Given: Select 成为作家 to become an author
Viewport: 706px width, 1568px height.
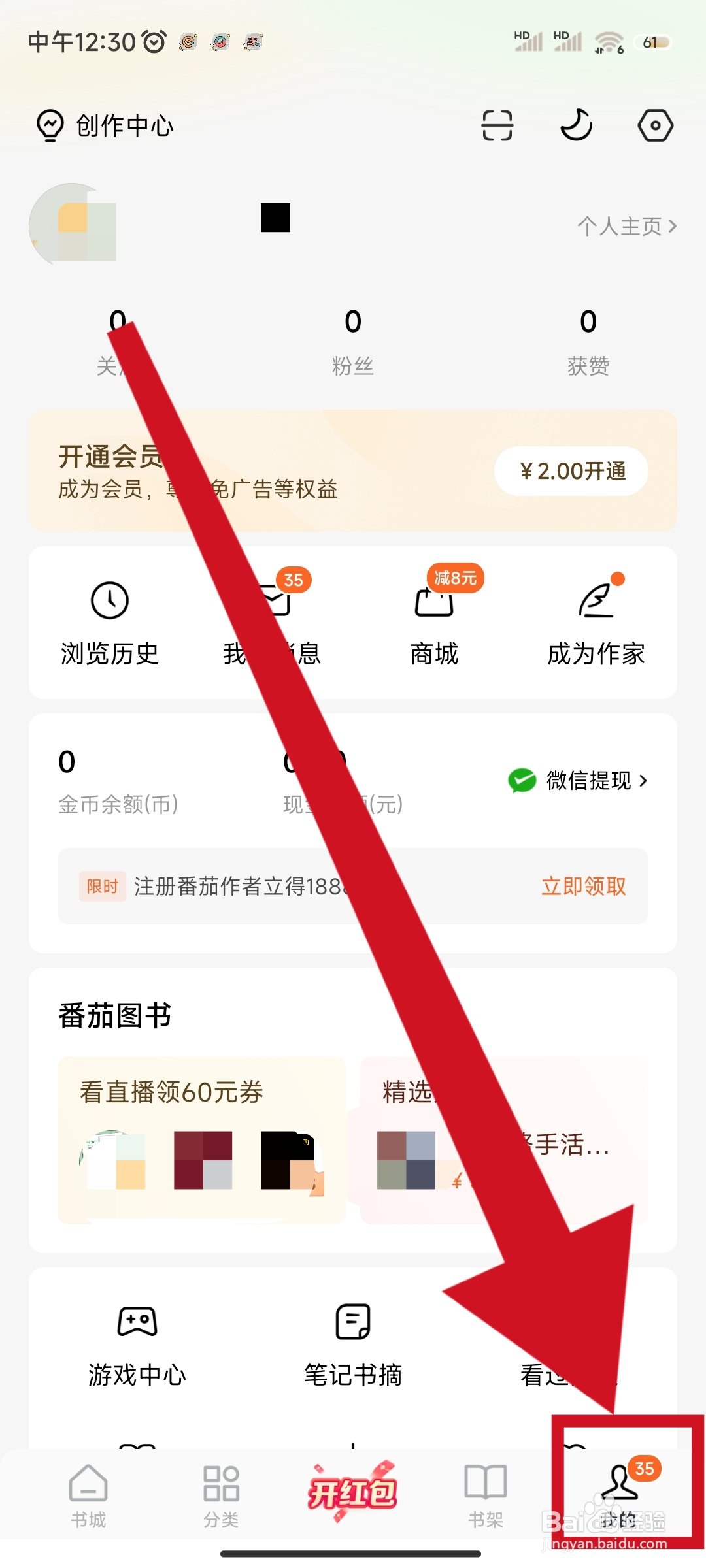Looking at the screenshot, I should (597, 621).
